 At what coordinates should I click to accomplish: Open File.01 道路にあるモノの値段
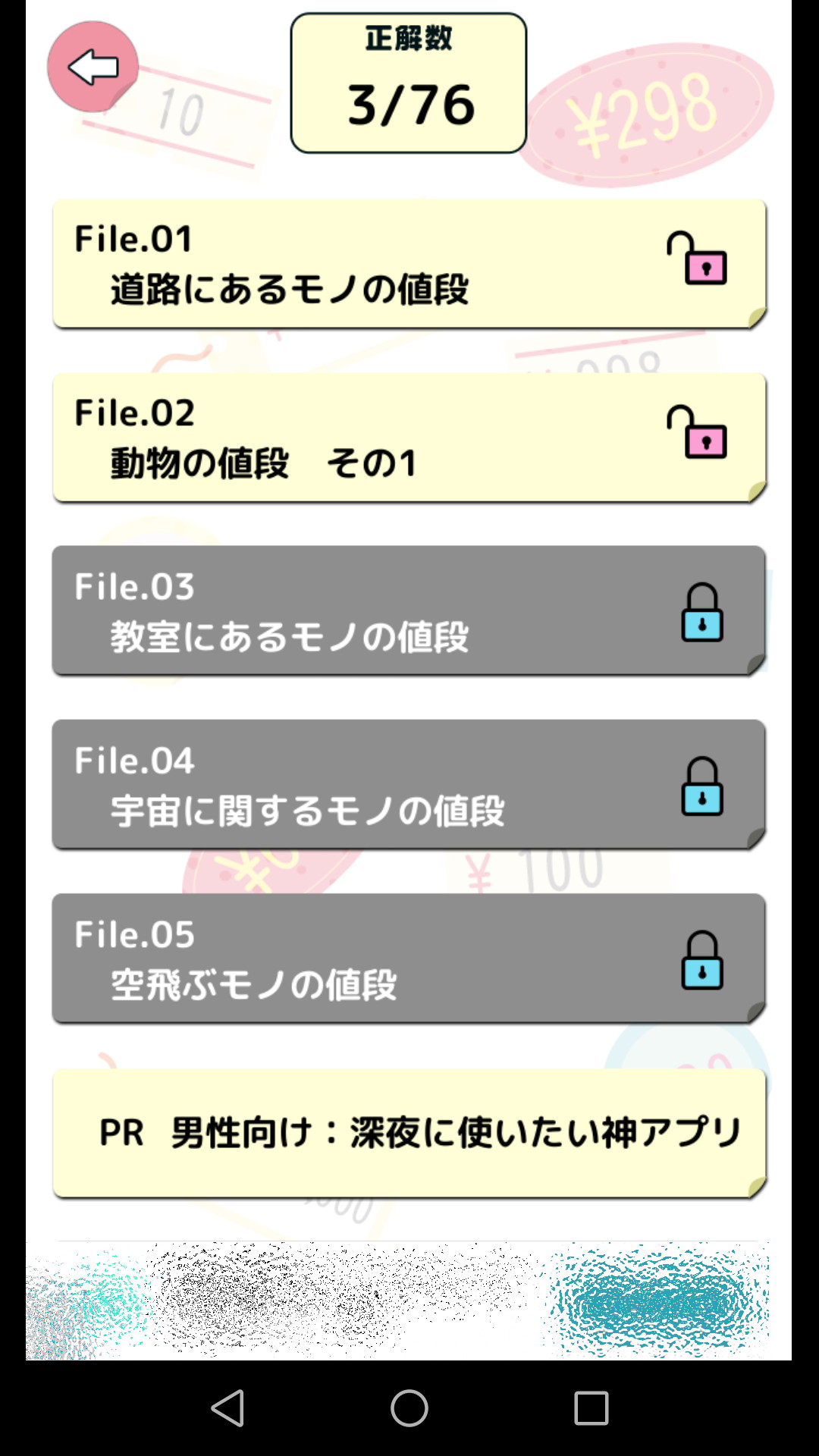pyautogui.click(x=409, y=264)
